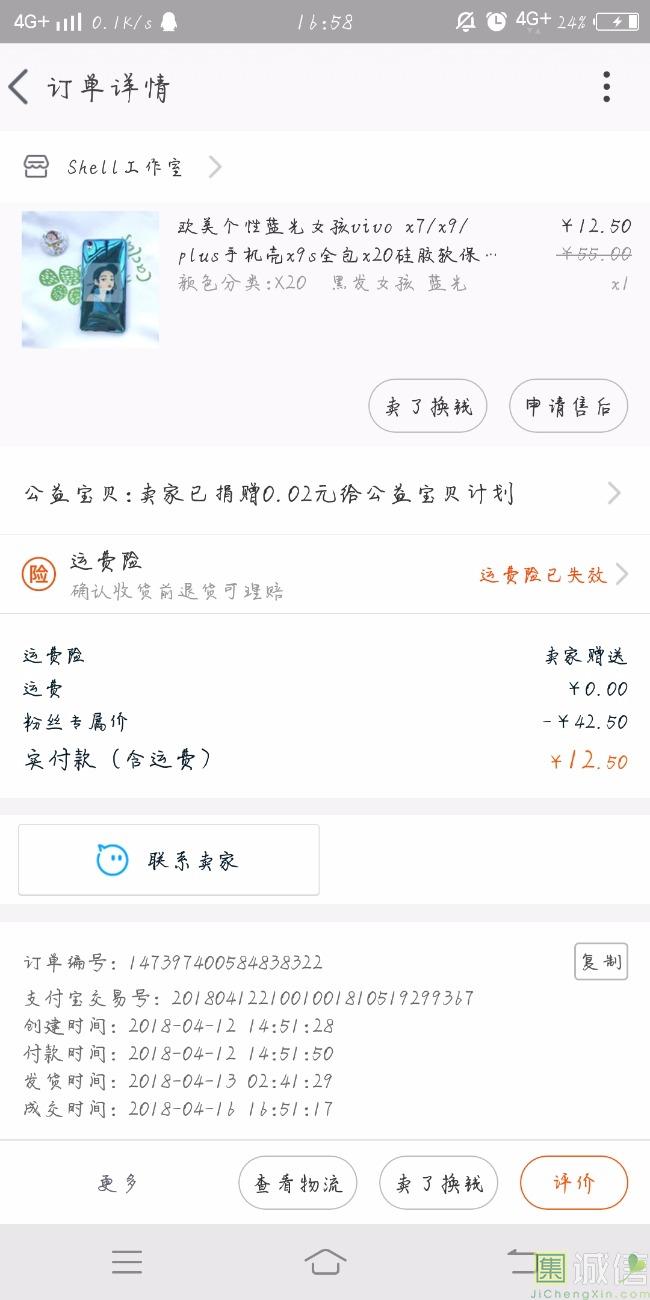
Task: Copy the order number with 复制
Action: point(601,961)
